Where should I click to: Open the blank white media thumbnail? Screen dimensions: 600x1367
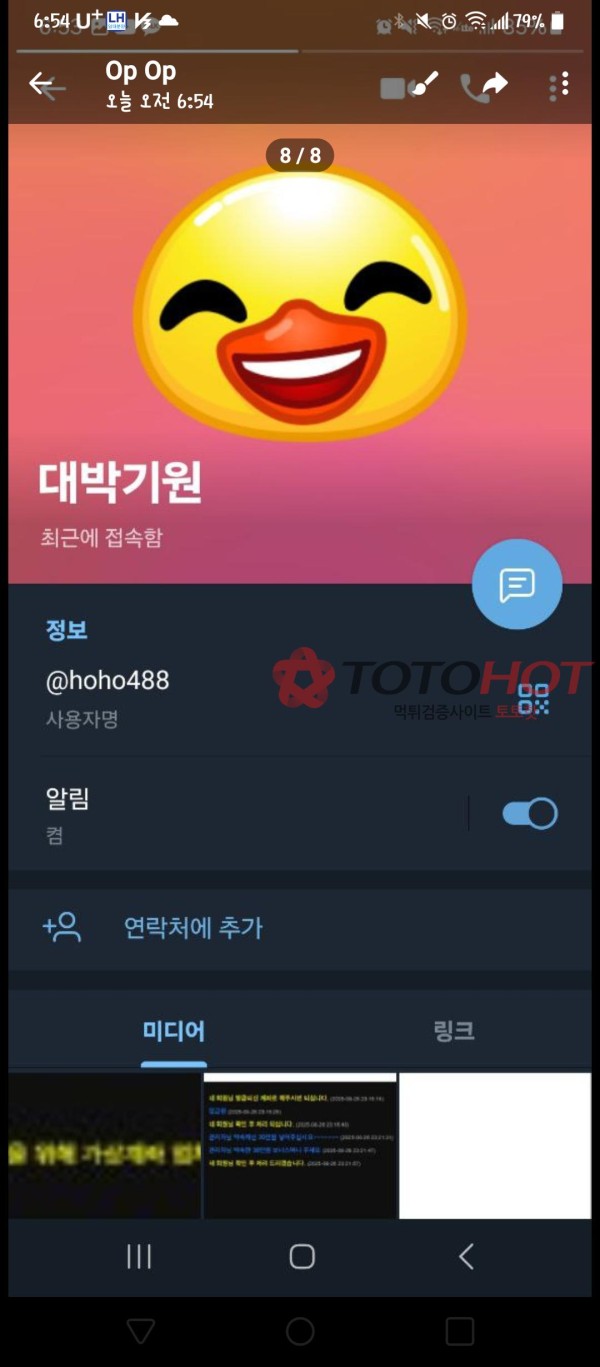pos(495,1146)
